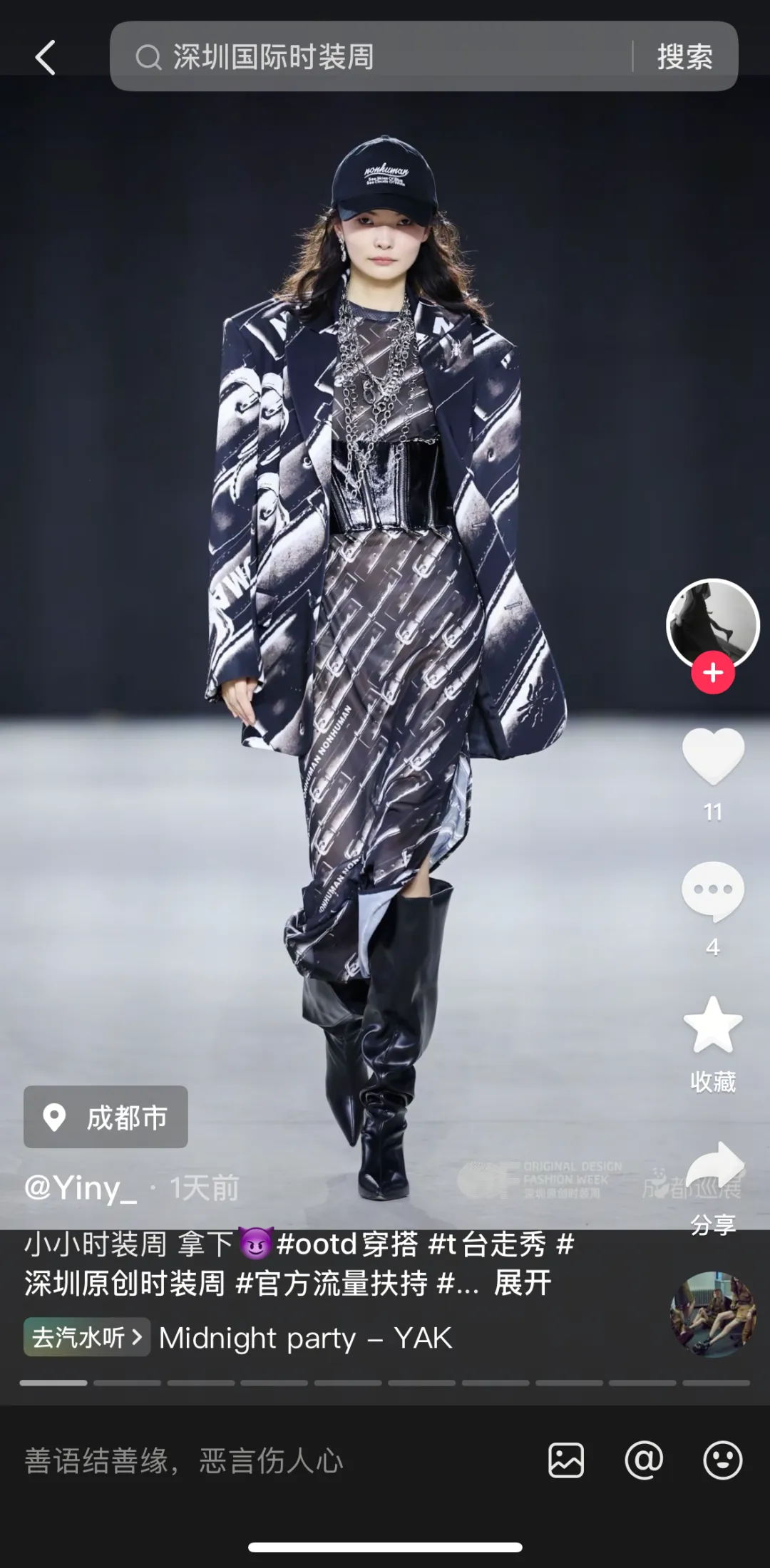Open the spinning music disc
The image size is (770, 1568).
712,1314
